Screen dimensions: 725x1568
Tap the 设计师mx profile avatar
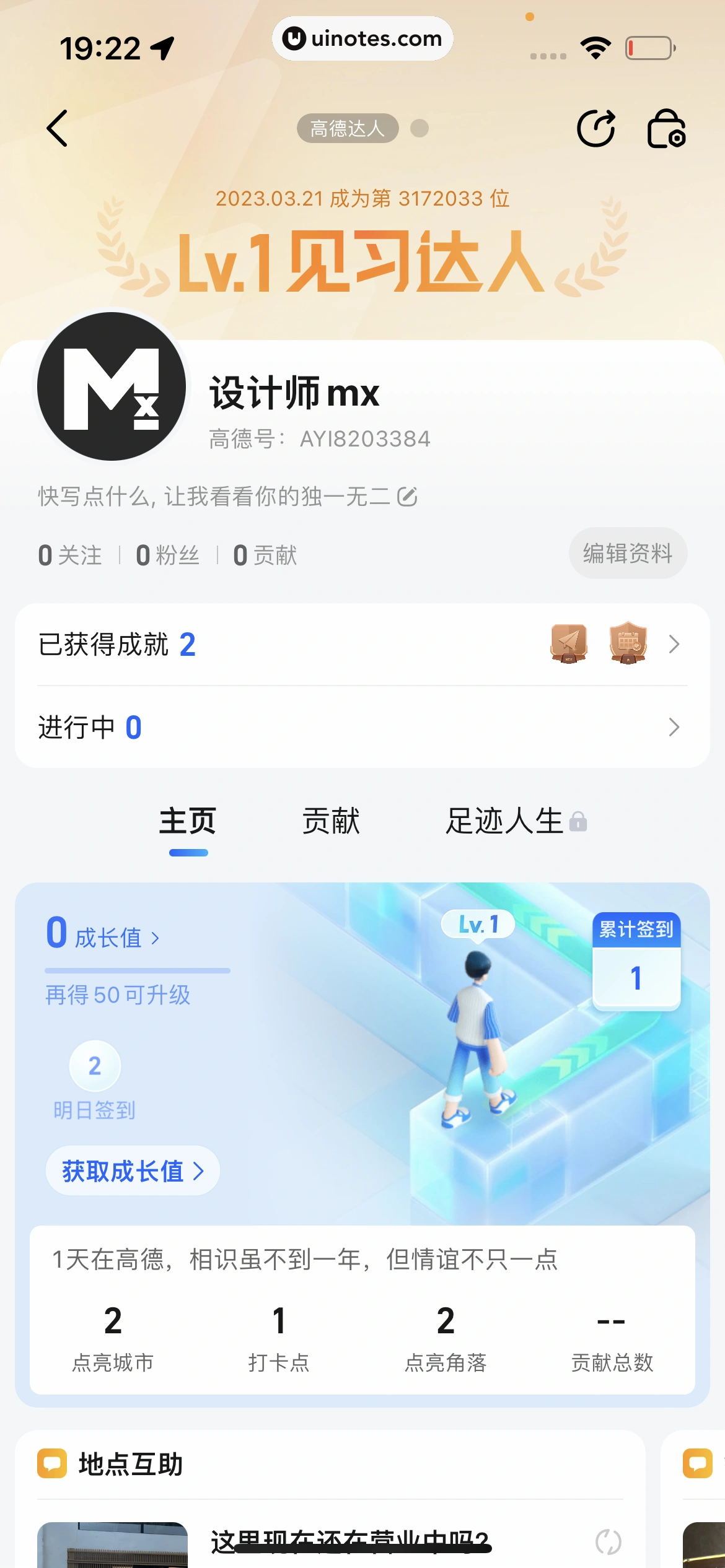(112, 386)
